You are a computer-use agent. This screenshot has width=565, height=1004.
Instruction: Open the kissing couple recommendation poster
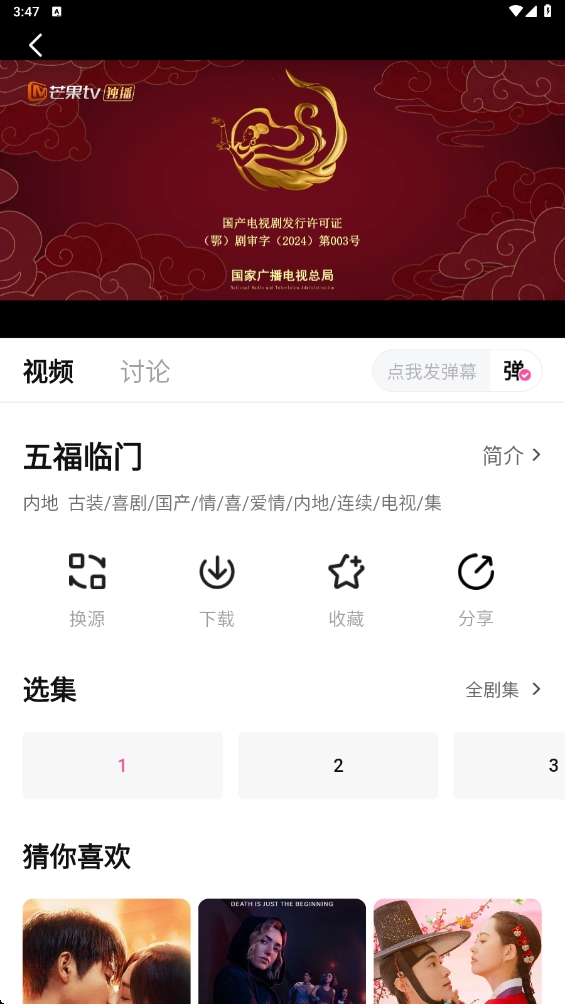[106, 951]
